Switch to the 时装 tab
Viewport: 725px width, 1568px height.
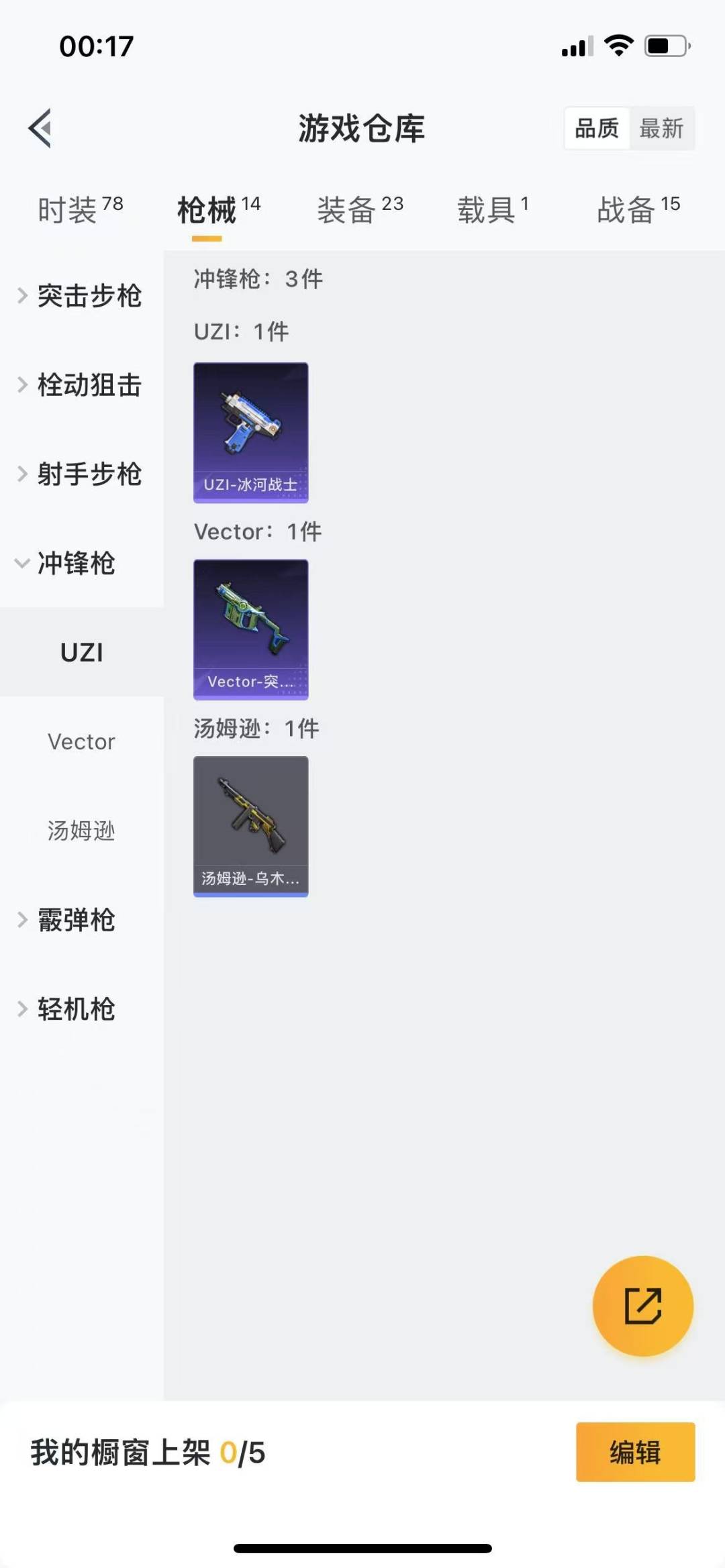point(80,209)
